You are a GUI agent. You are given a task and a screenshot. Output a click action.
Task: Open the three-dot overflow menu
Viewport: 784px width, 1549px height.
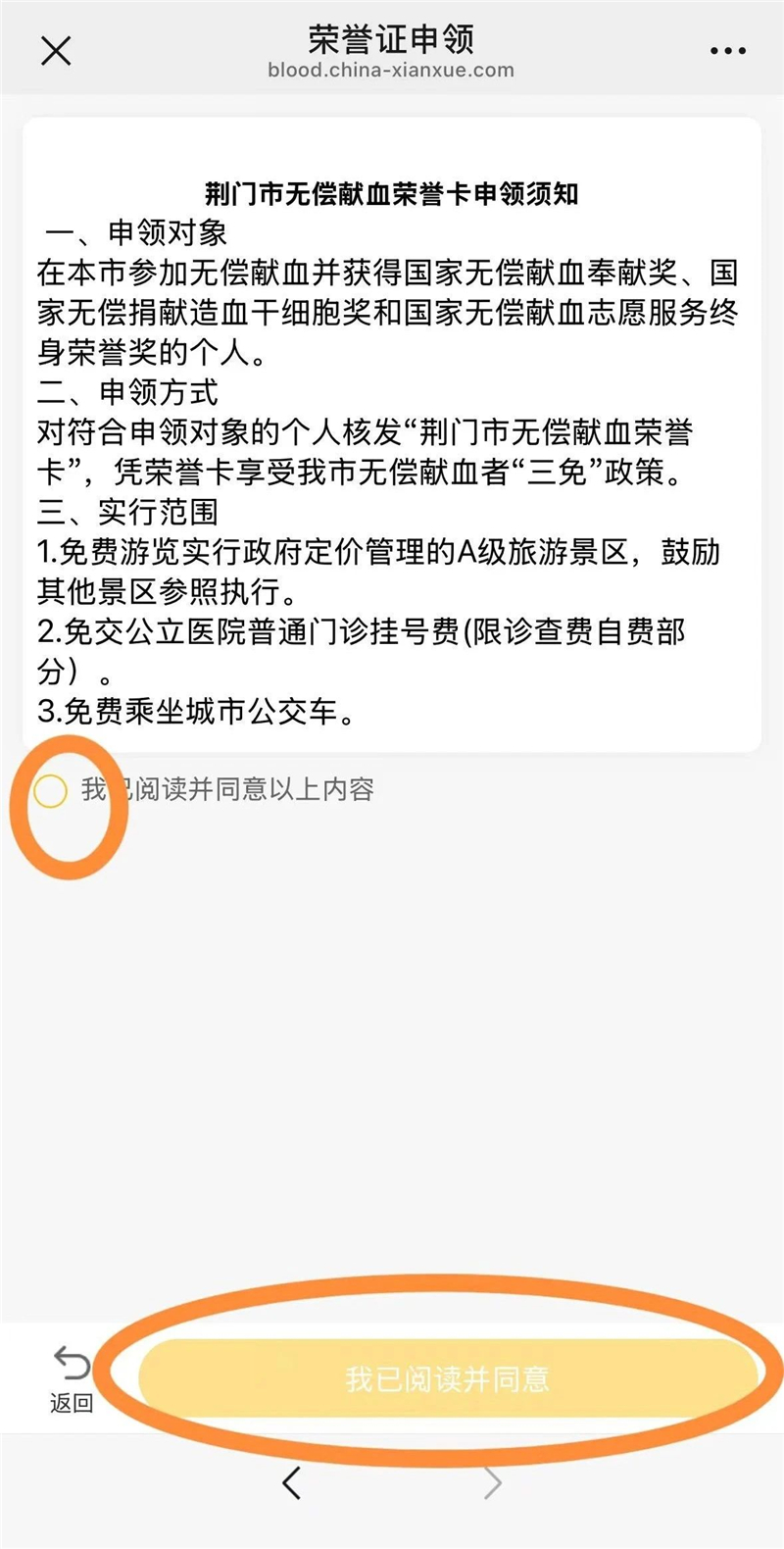click(727, 51)
